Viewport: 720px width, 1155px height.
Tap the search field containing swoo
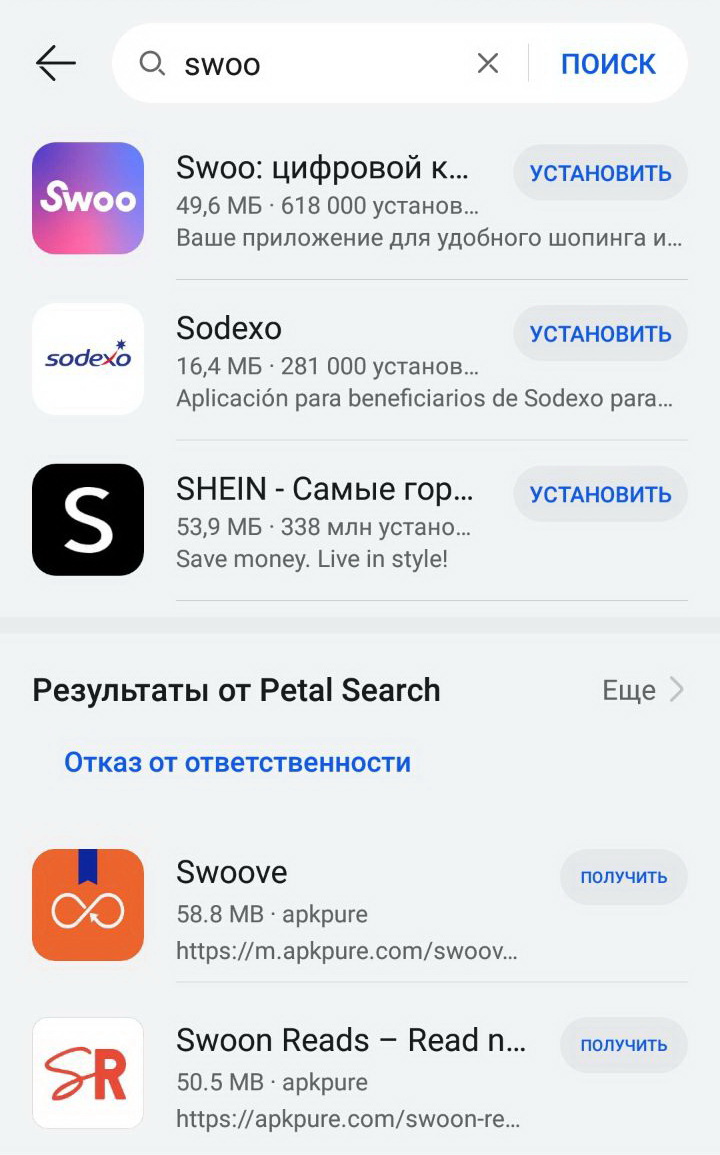302,64
